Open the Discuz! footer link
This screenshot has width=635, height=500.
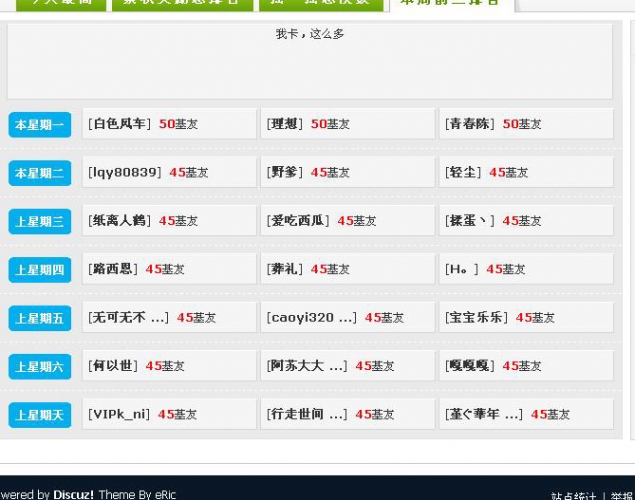click(x=73, y=494)
